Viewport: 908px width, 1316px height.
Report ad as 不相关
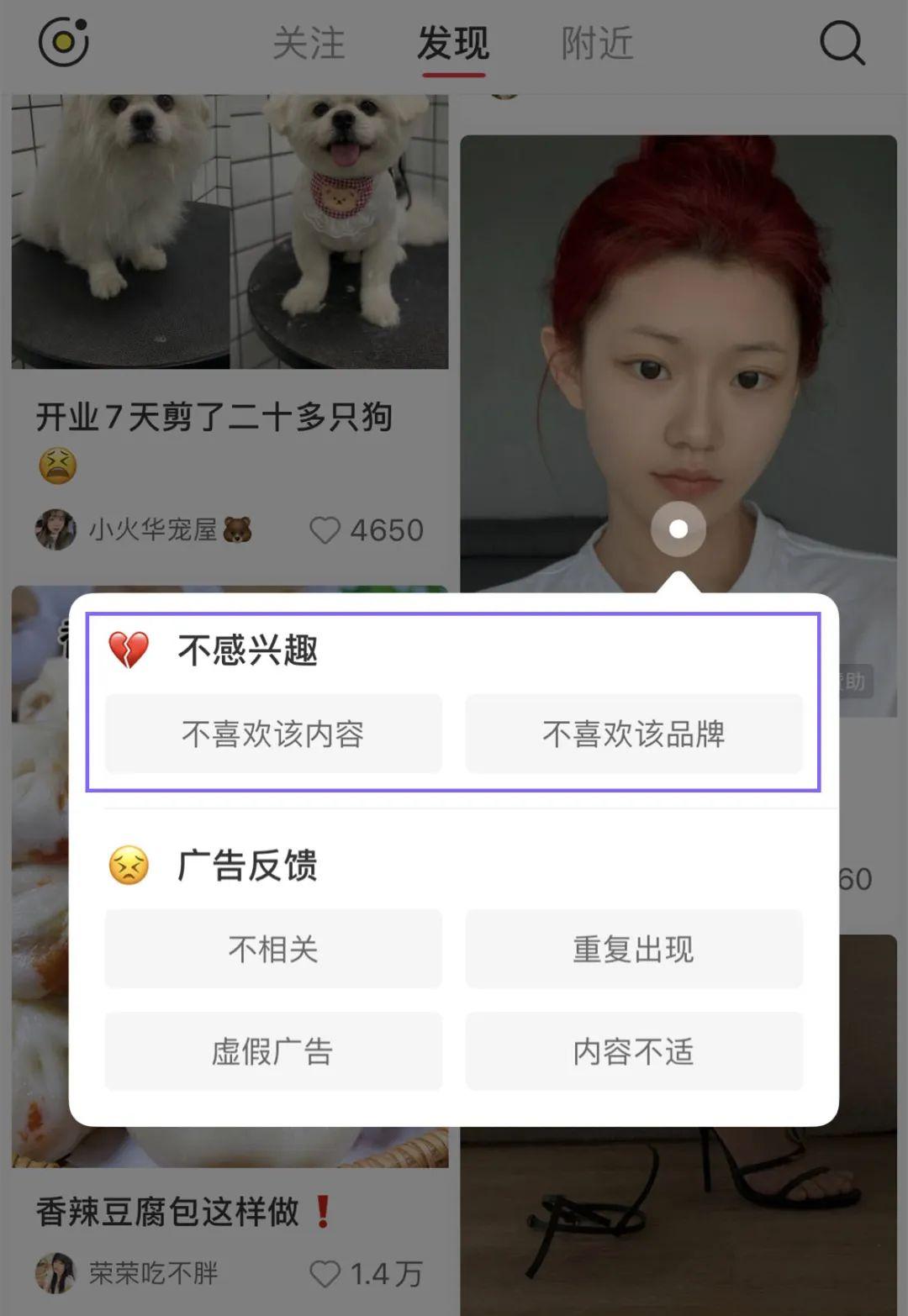[273, 950]
